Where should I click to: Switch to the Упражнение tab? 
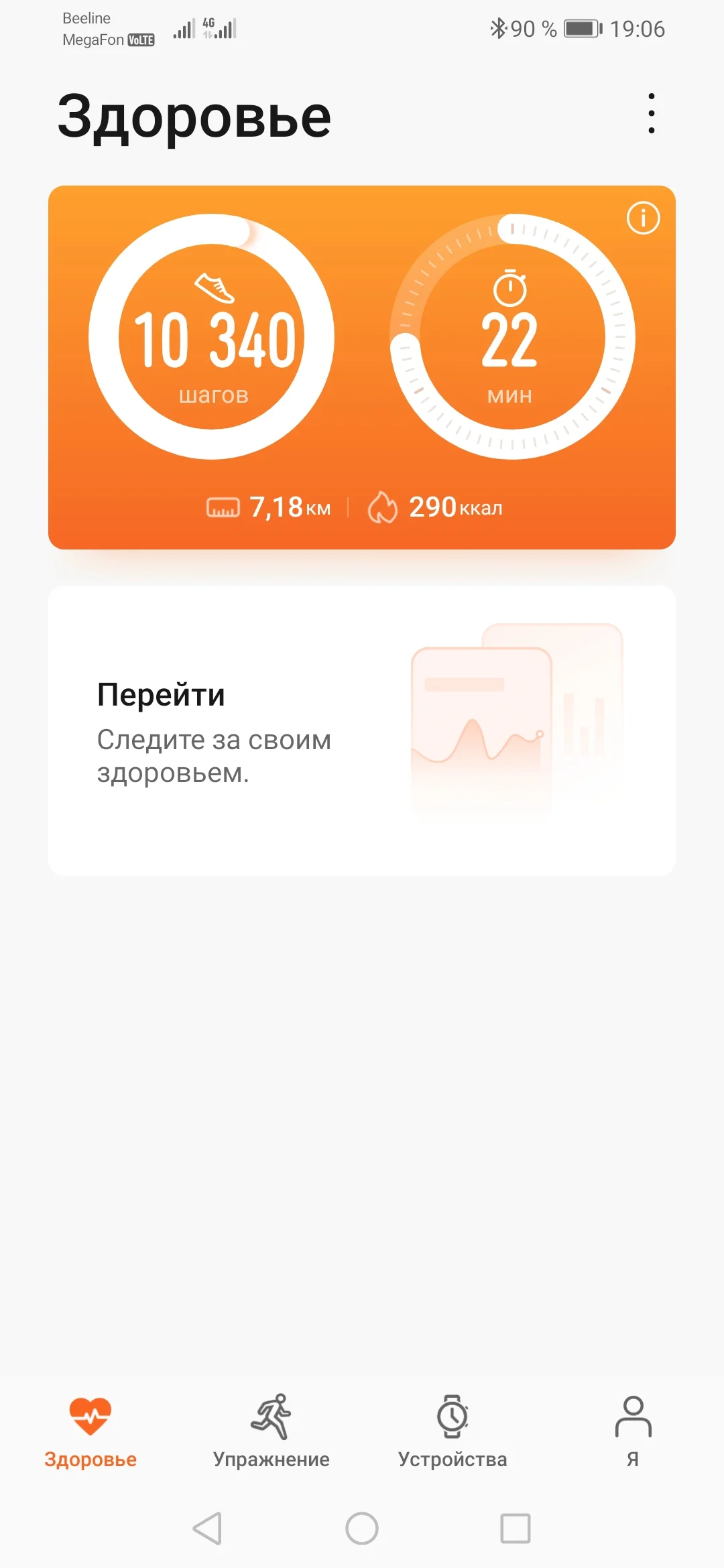271,1431
